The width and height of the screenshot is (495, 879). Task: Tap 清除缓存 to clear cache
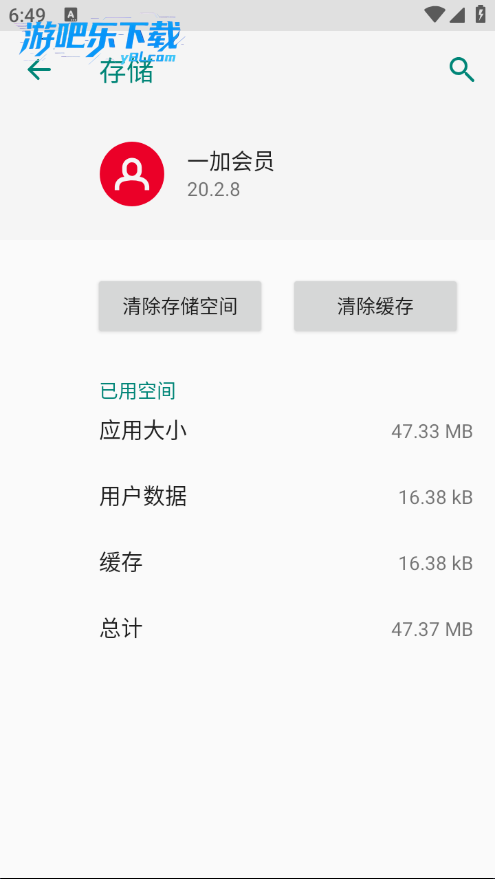tap(375, 306)
